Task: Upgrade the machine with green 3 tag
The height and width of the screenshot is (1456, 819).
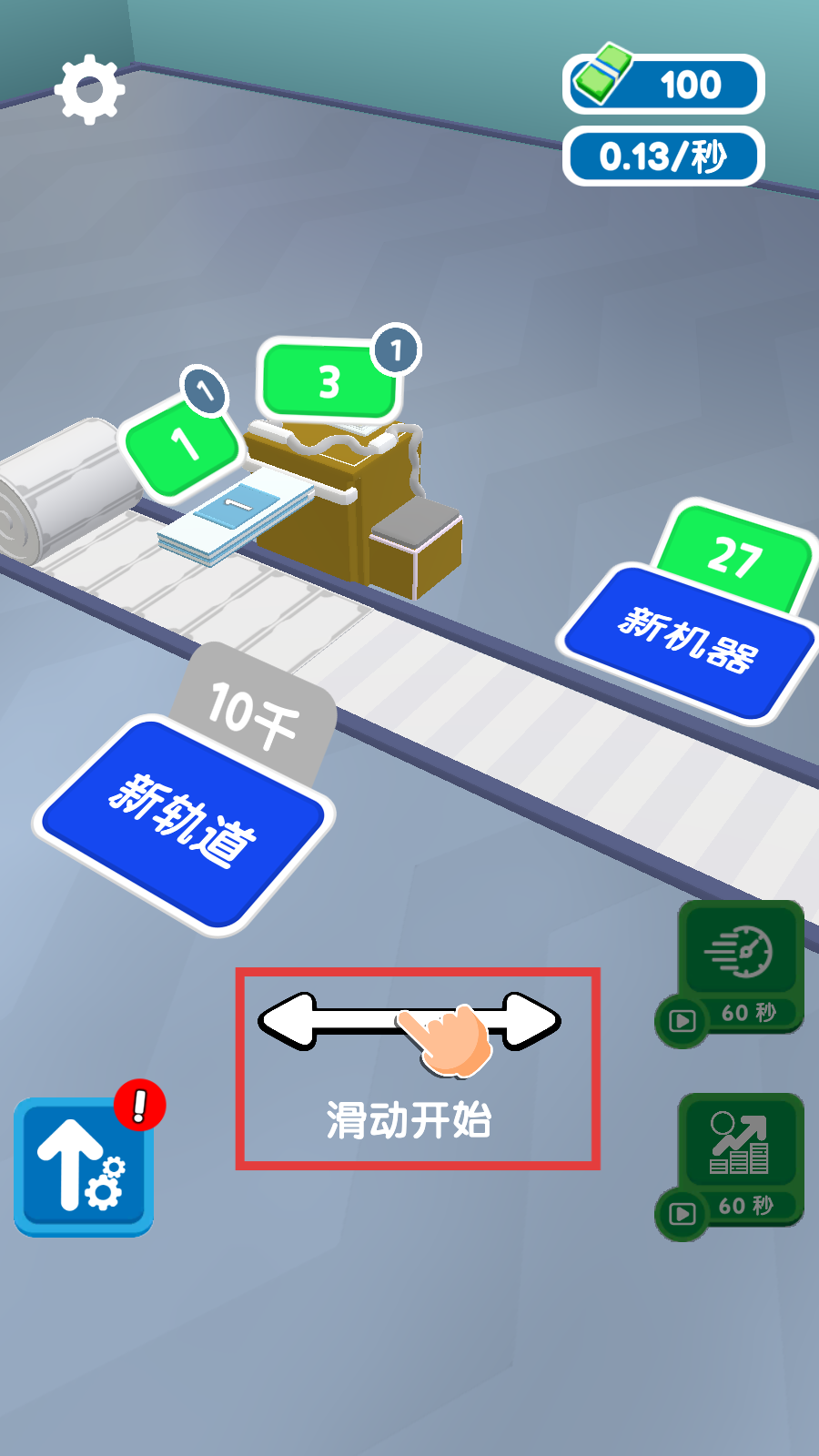Action: coord(329,382)
